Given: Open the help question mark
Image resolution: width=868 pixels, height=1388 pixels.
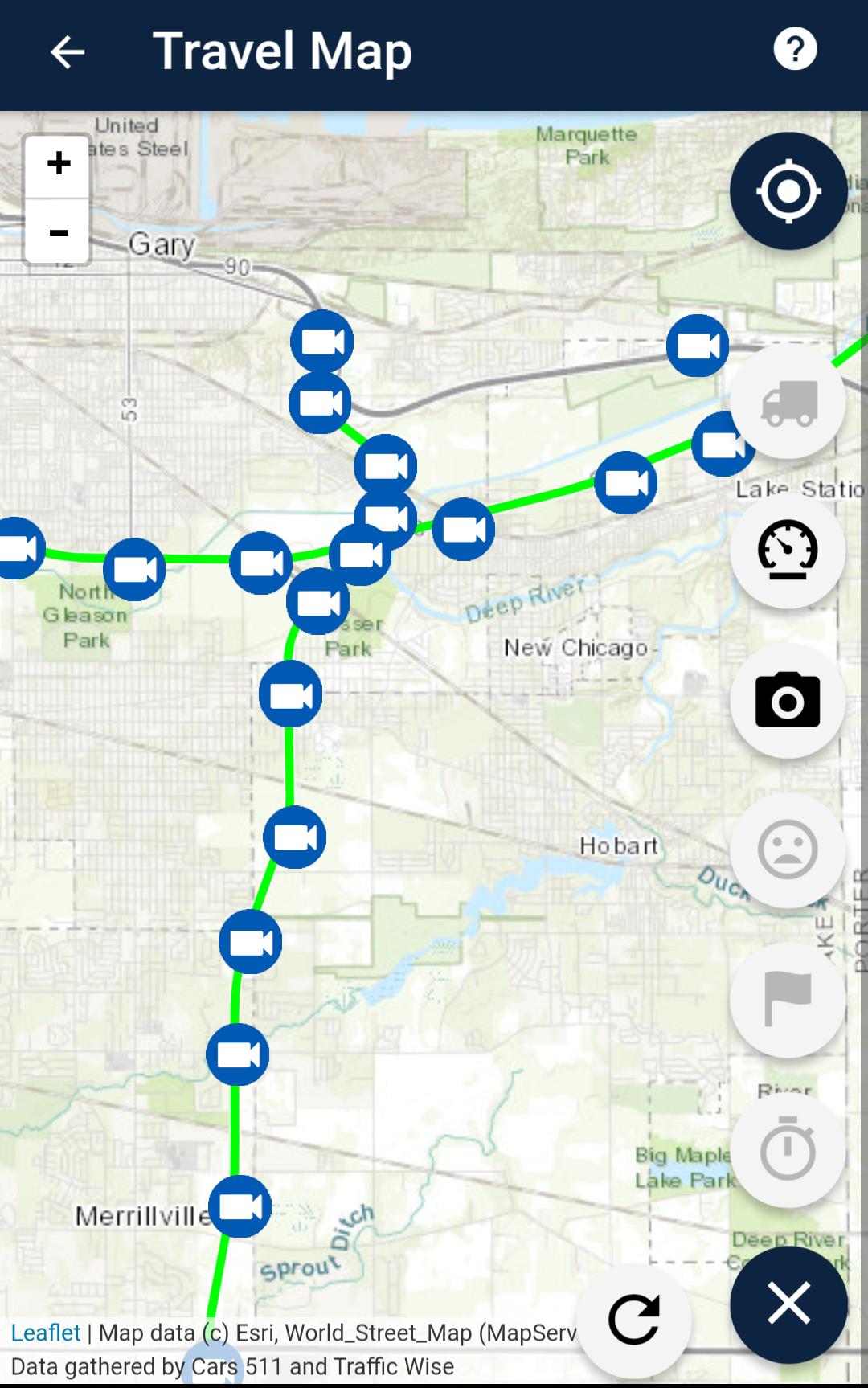Looking at the screenshot, I should pos(795,50).
